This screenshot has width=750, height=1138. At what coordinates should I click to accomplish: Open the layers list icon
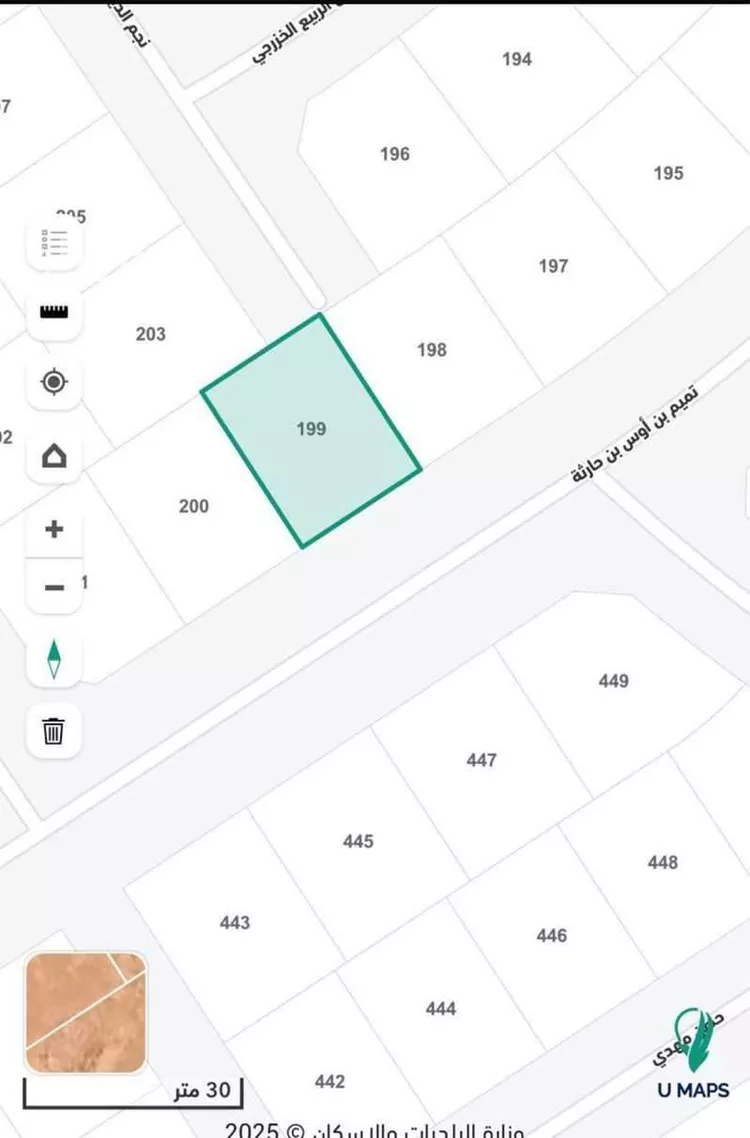pos(54,242)
